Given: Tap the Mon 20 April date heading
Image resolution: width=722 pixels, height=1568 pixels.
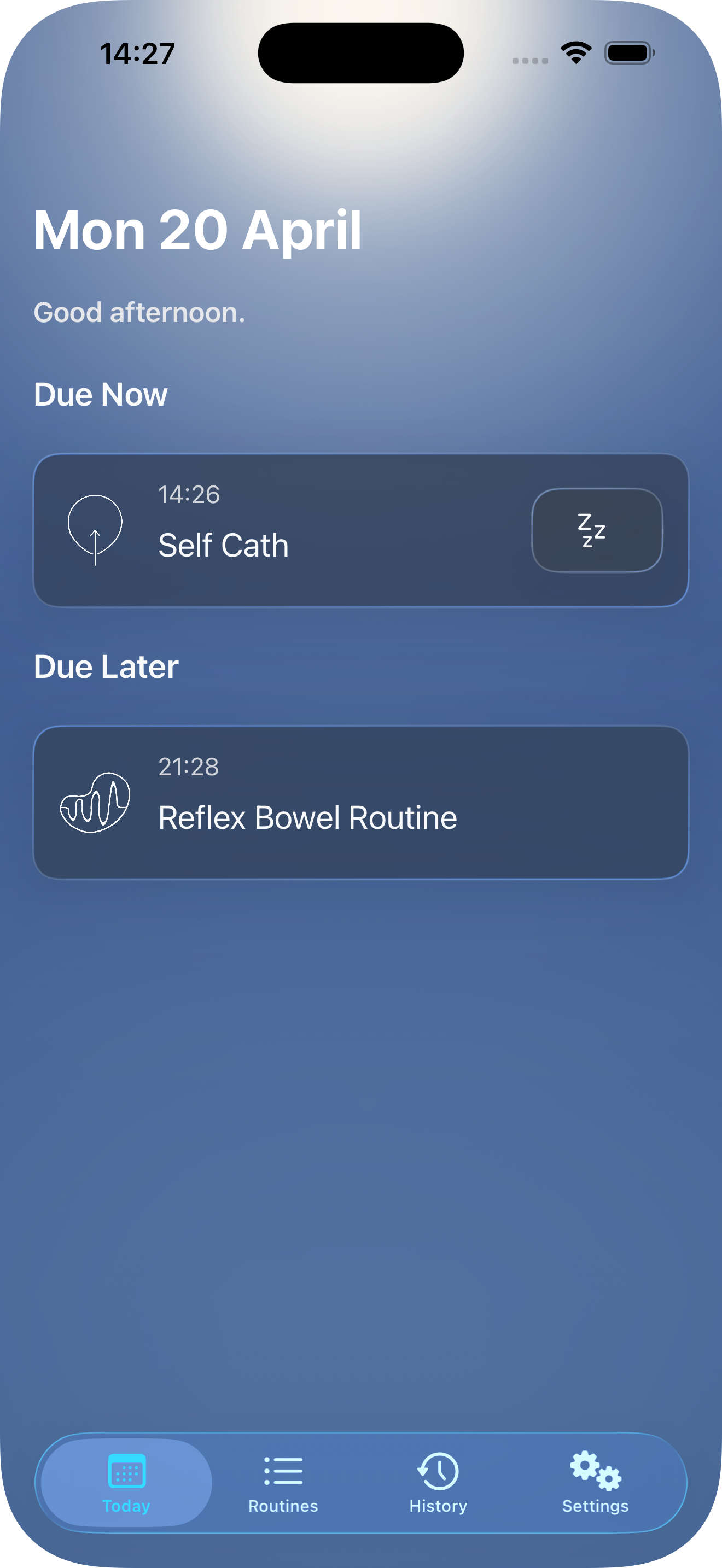Looking at the screenshot, I should click(198, 230).
